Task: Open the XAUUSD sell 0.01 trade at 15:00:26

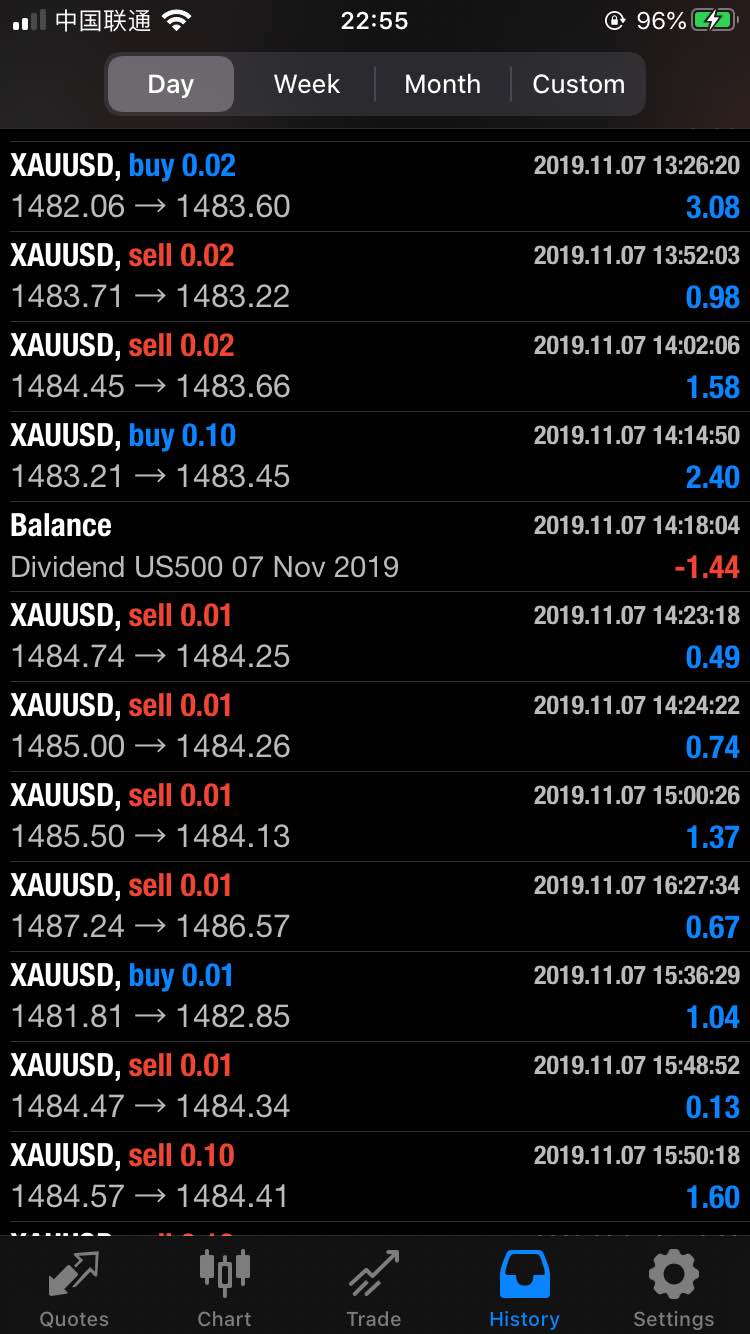Action: (375, 817)
